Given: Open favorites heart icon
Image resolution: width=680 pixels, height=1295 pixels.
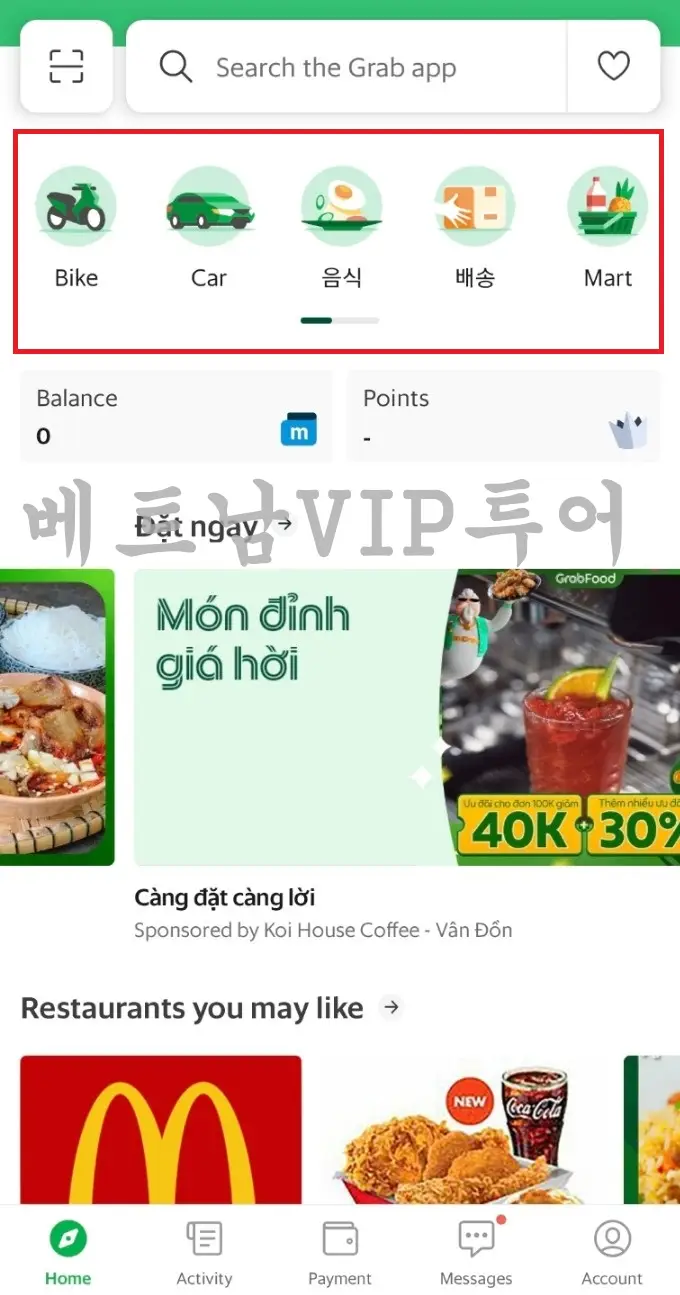Looking at the screenshot, I should tap(613, 67).
